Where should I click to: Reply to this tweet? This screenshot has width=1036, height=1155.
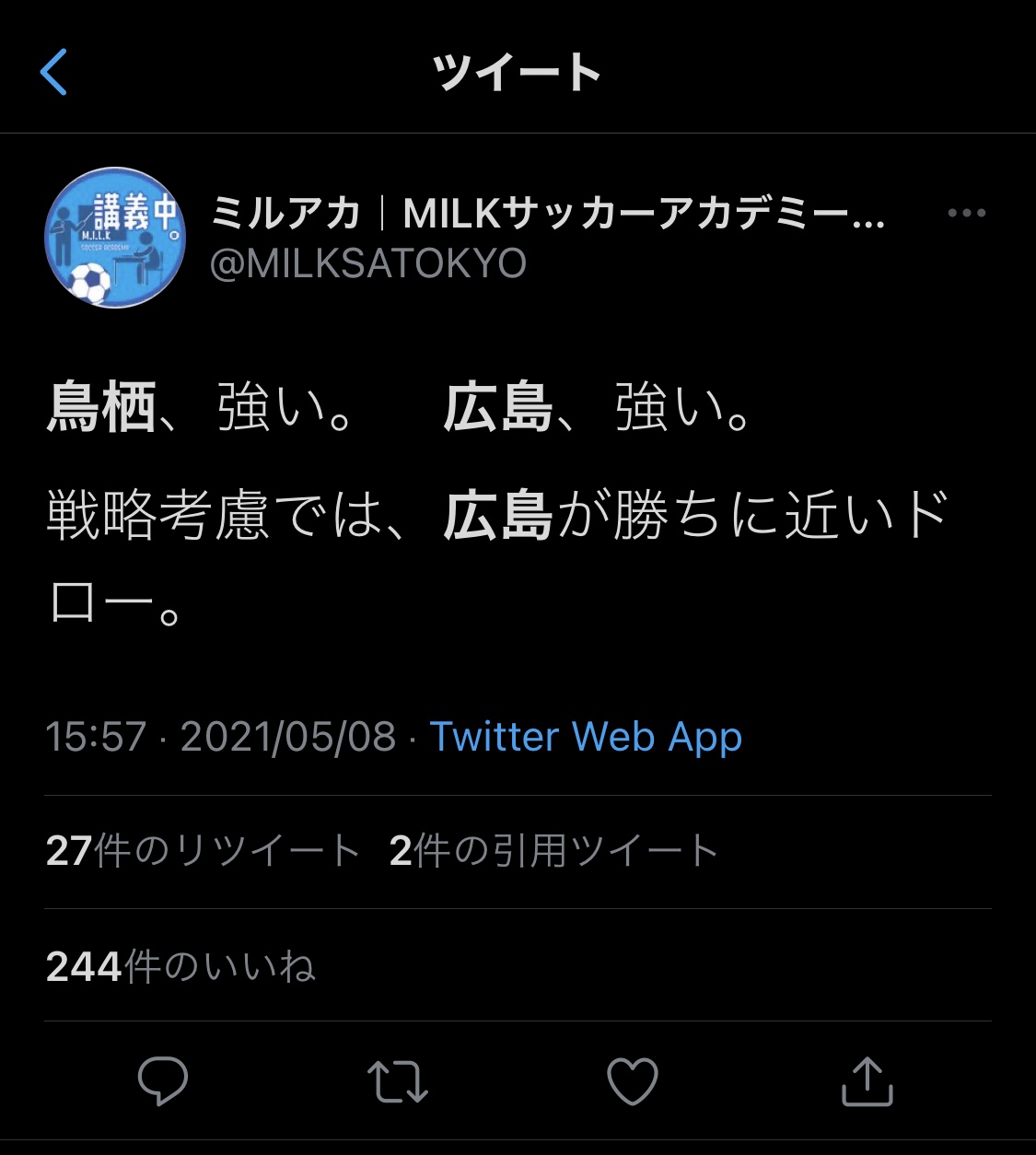[x=163, y=1080]
